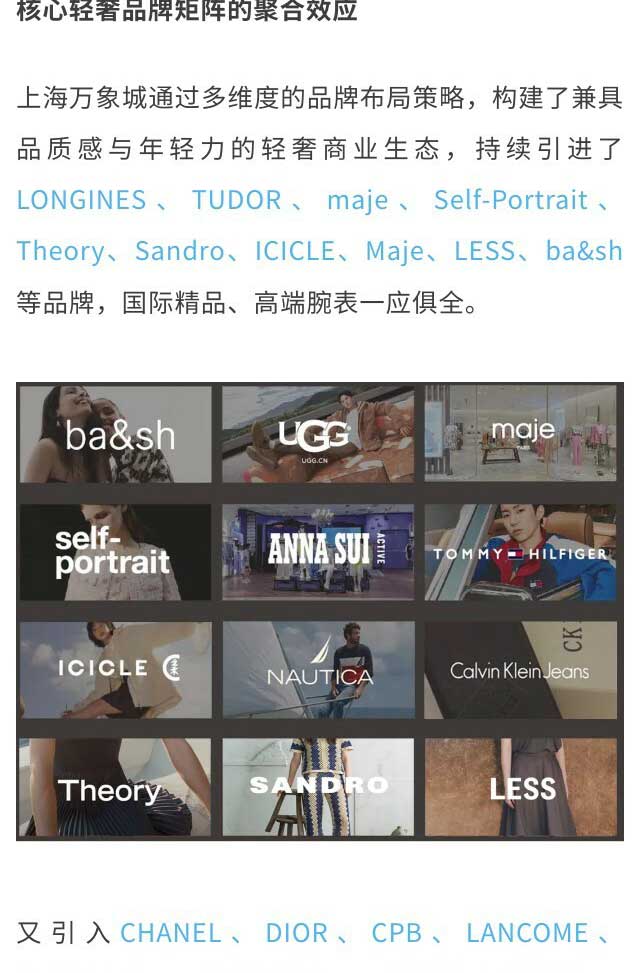Open the Sandro brand link
The image size is (640, 973).
[180, 251]
